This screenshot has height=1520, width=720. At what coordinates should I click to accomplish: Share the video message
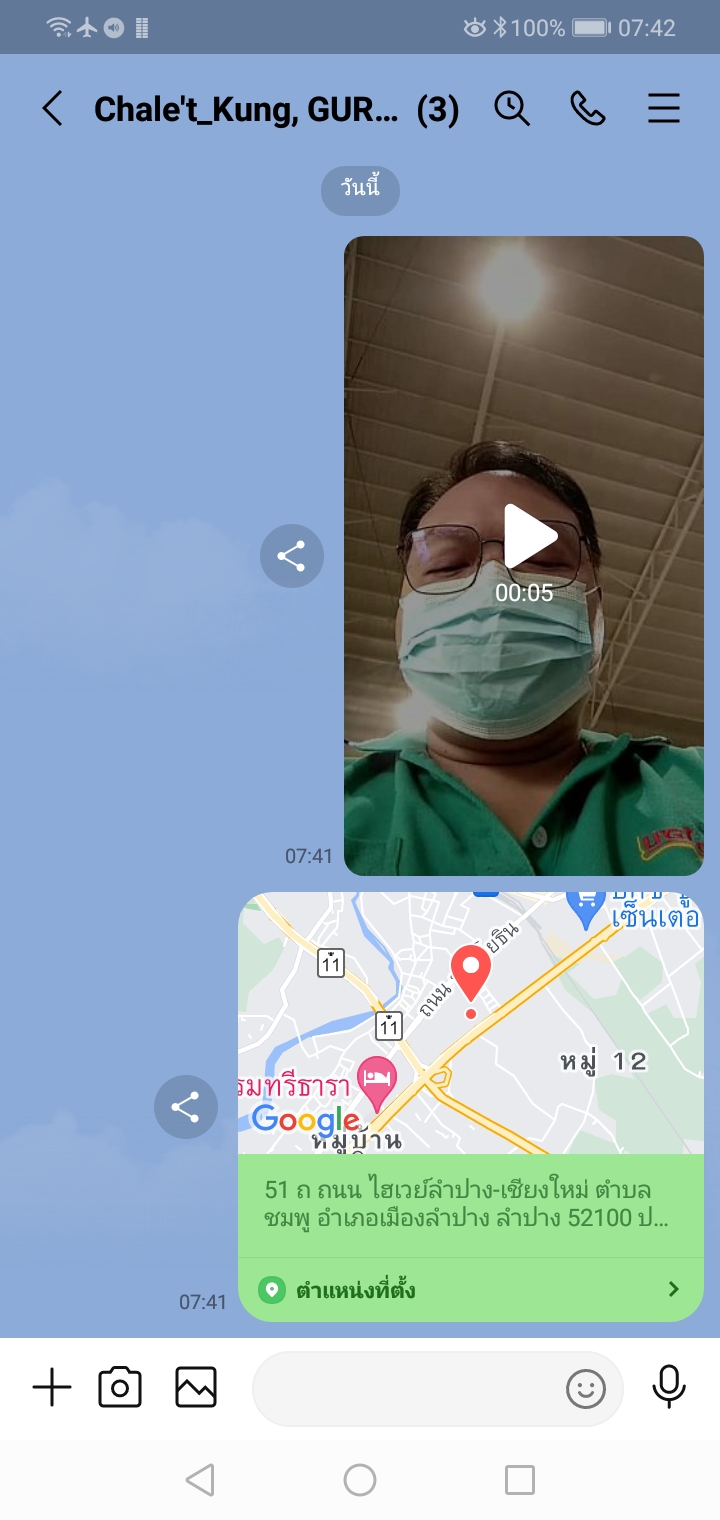[x=291, y=556]
